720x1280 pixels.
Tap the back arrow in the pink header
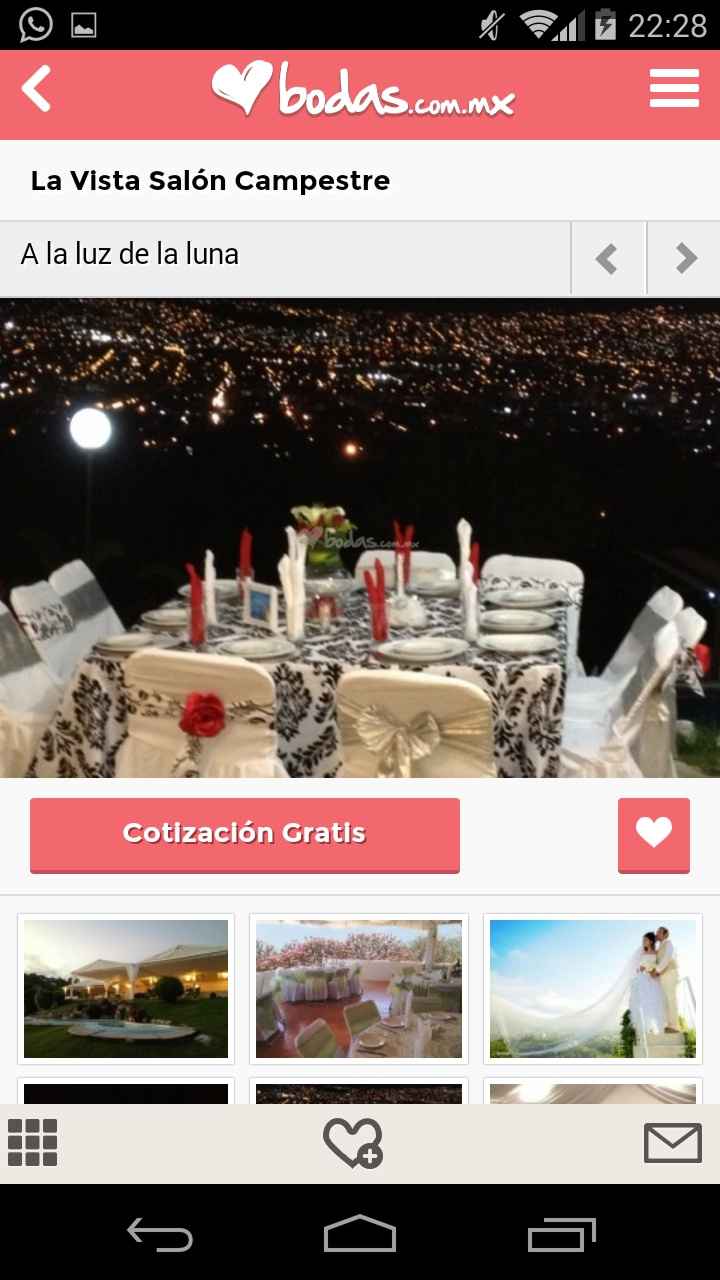click(x=37, y=88)
